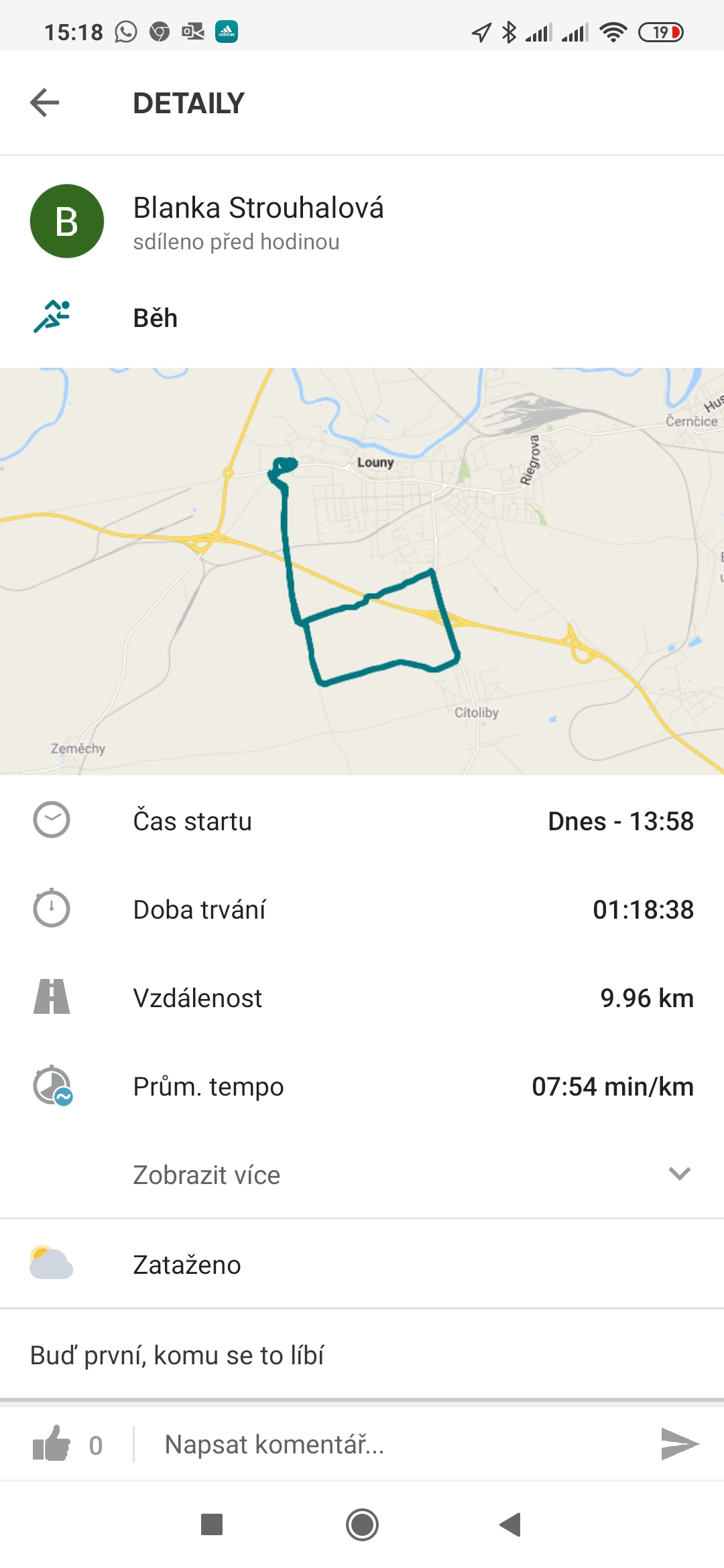Open recent apps via square button
Viewport: 724px width, 1568px height.
point(212,1524)
